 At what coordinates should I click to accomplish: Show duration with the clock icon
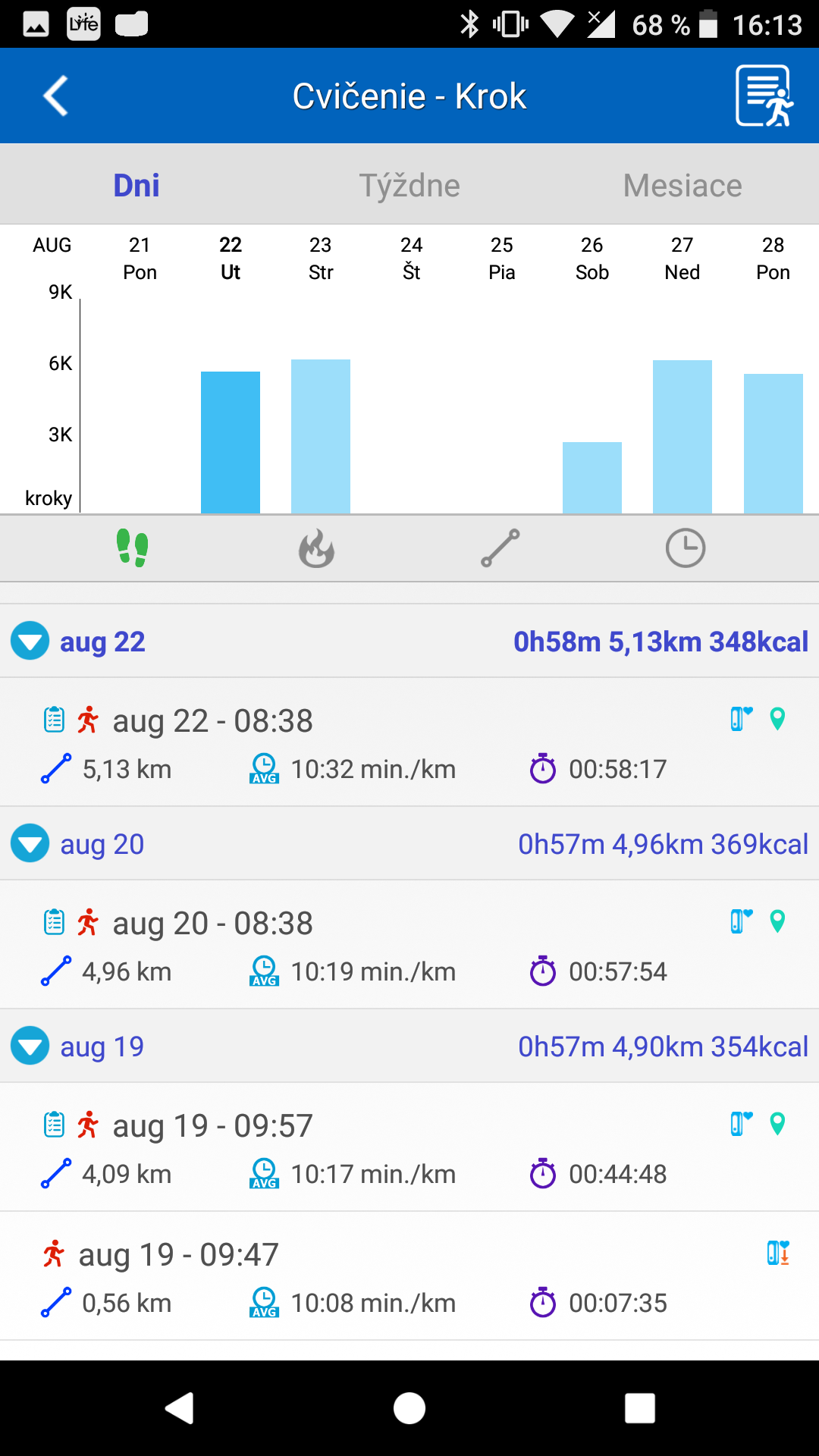(686, 548)
